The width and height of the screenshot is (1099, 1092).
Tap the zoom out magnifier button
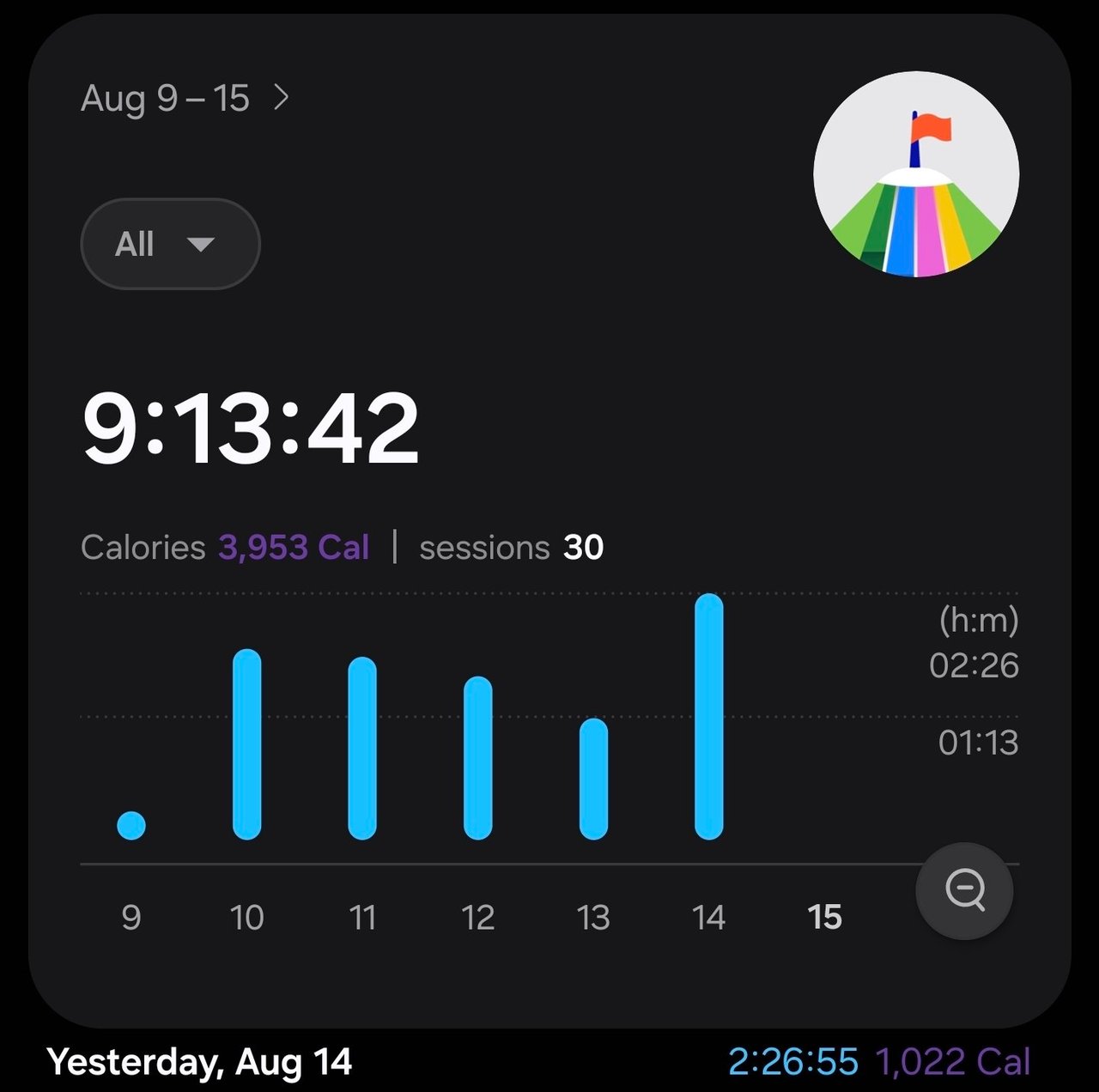coord(964,890)
